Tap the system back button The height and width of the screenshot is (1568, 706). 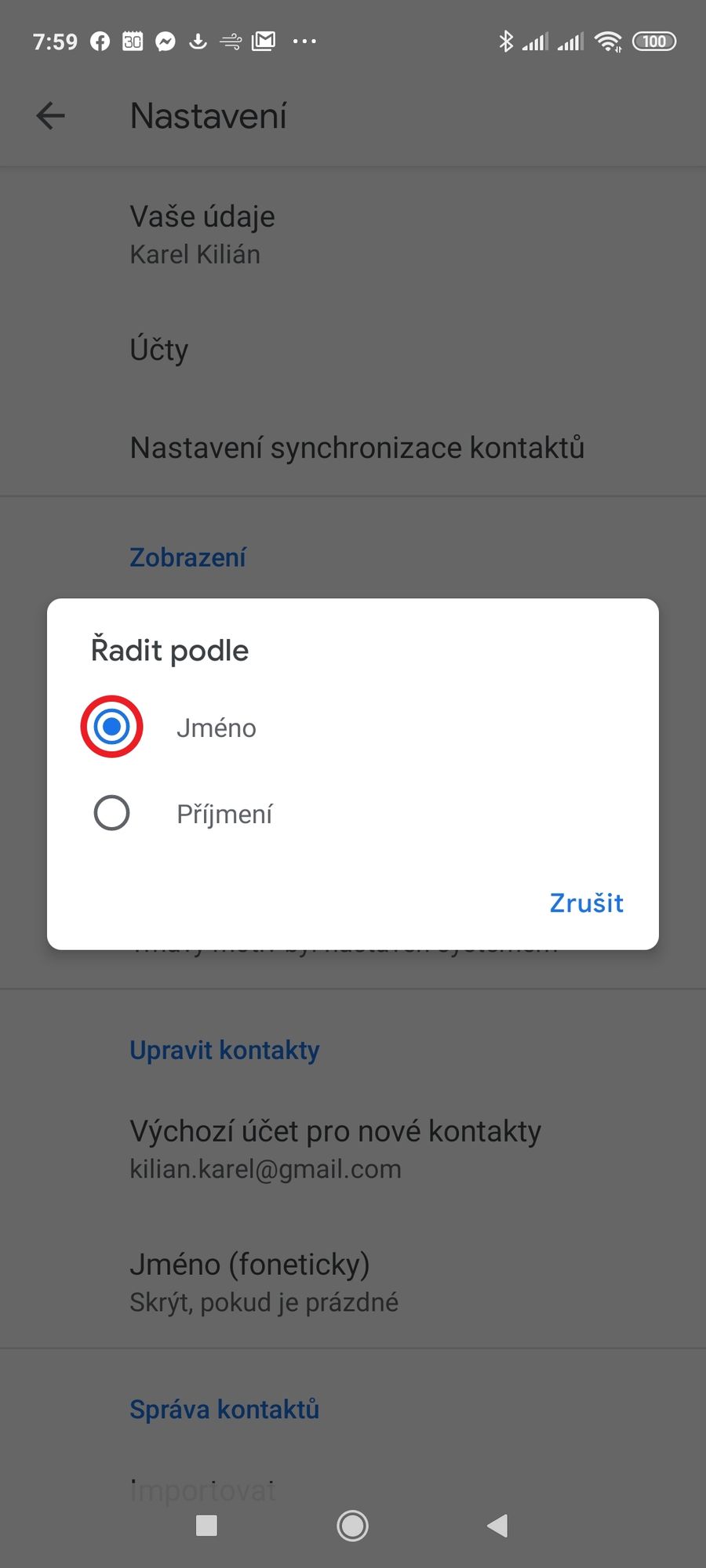point(497,1526)
